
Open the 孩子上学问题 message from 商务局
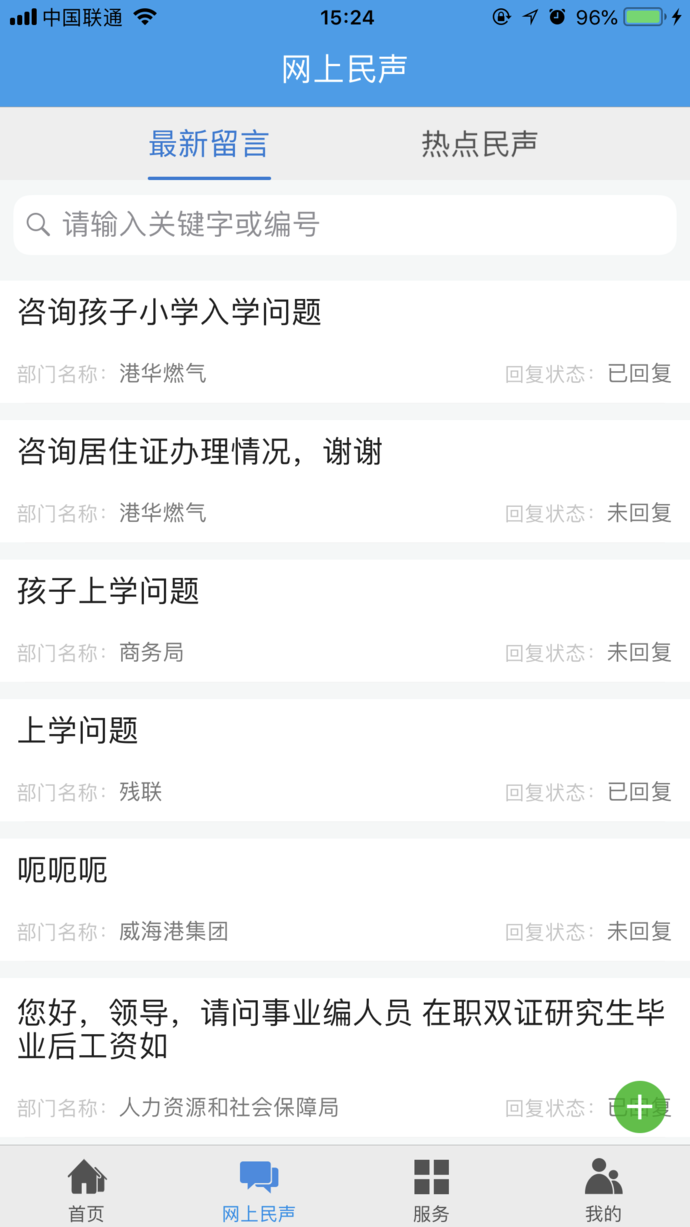point(345,620)
